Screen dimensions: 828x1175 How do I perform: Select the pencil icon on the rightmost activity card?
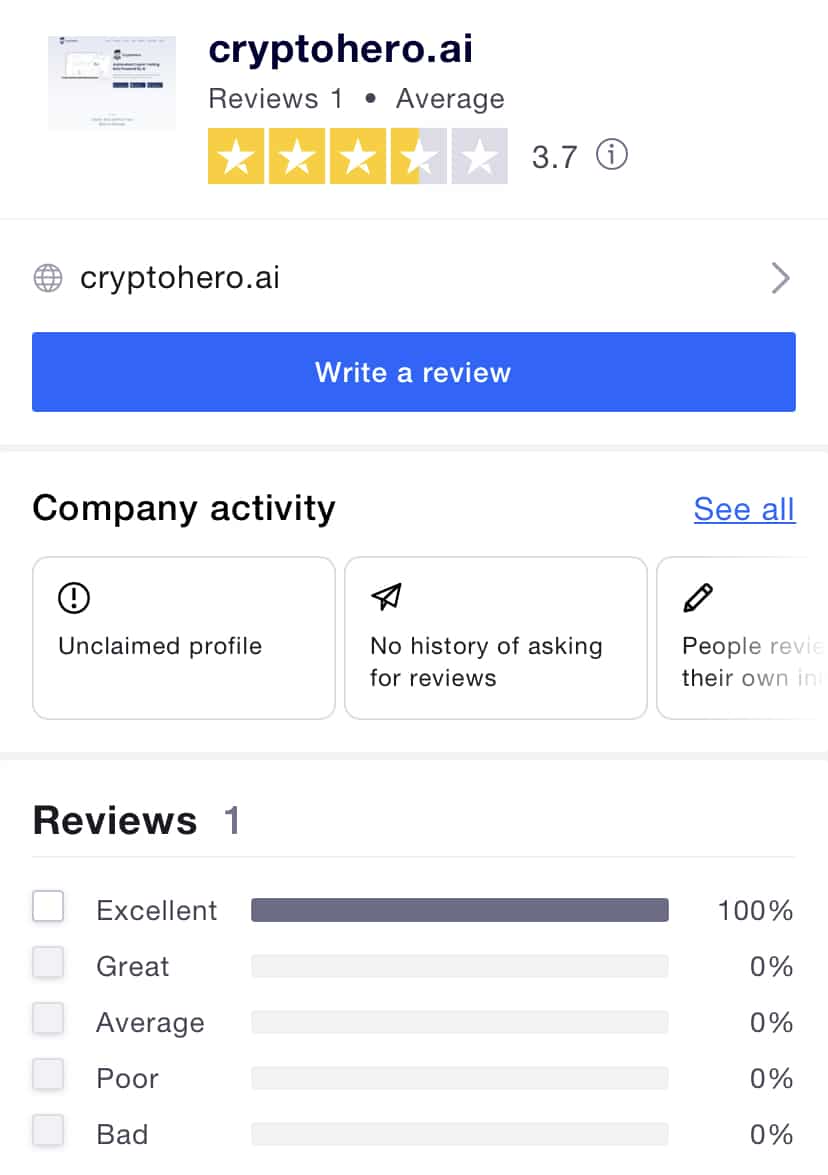click(697, 598)
